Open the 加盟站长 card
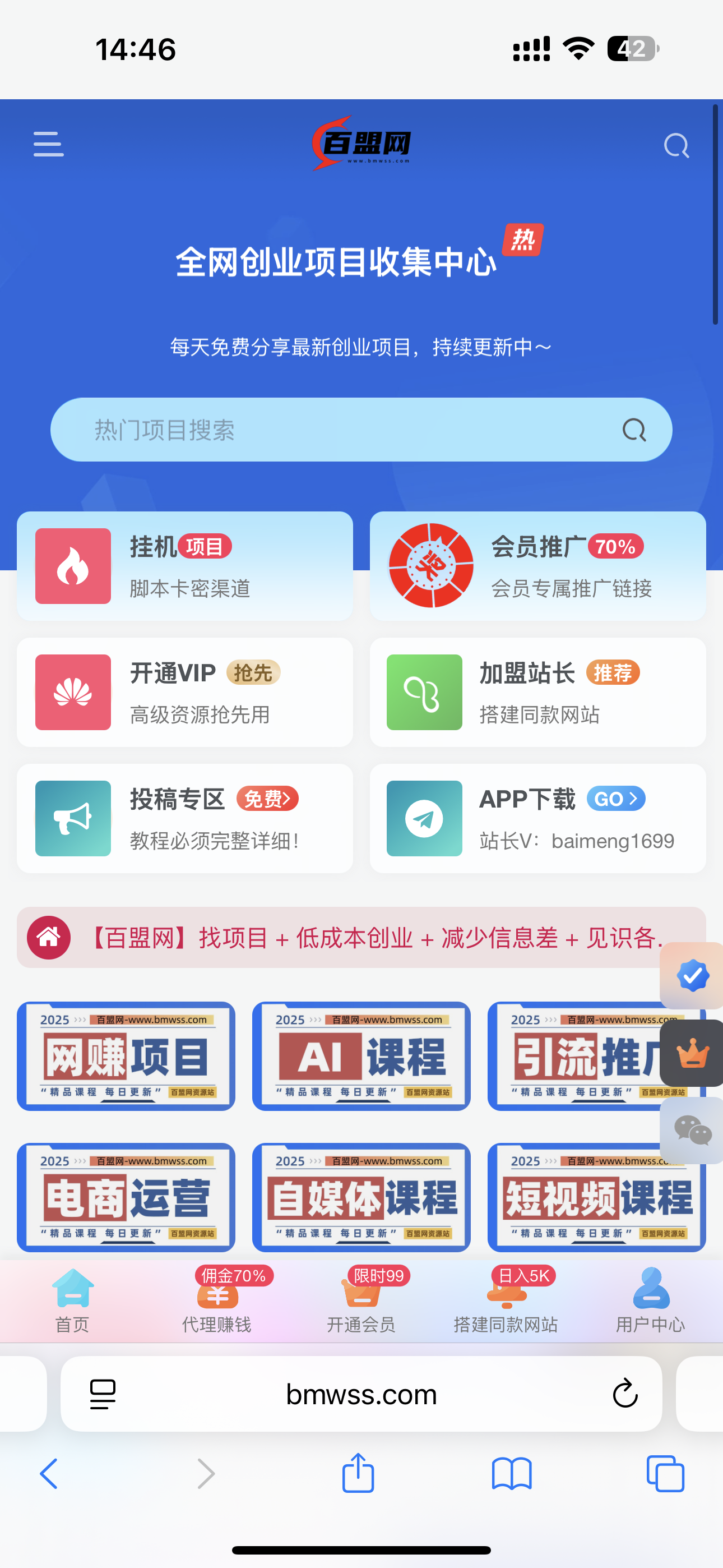 point(538,692)
